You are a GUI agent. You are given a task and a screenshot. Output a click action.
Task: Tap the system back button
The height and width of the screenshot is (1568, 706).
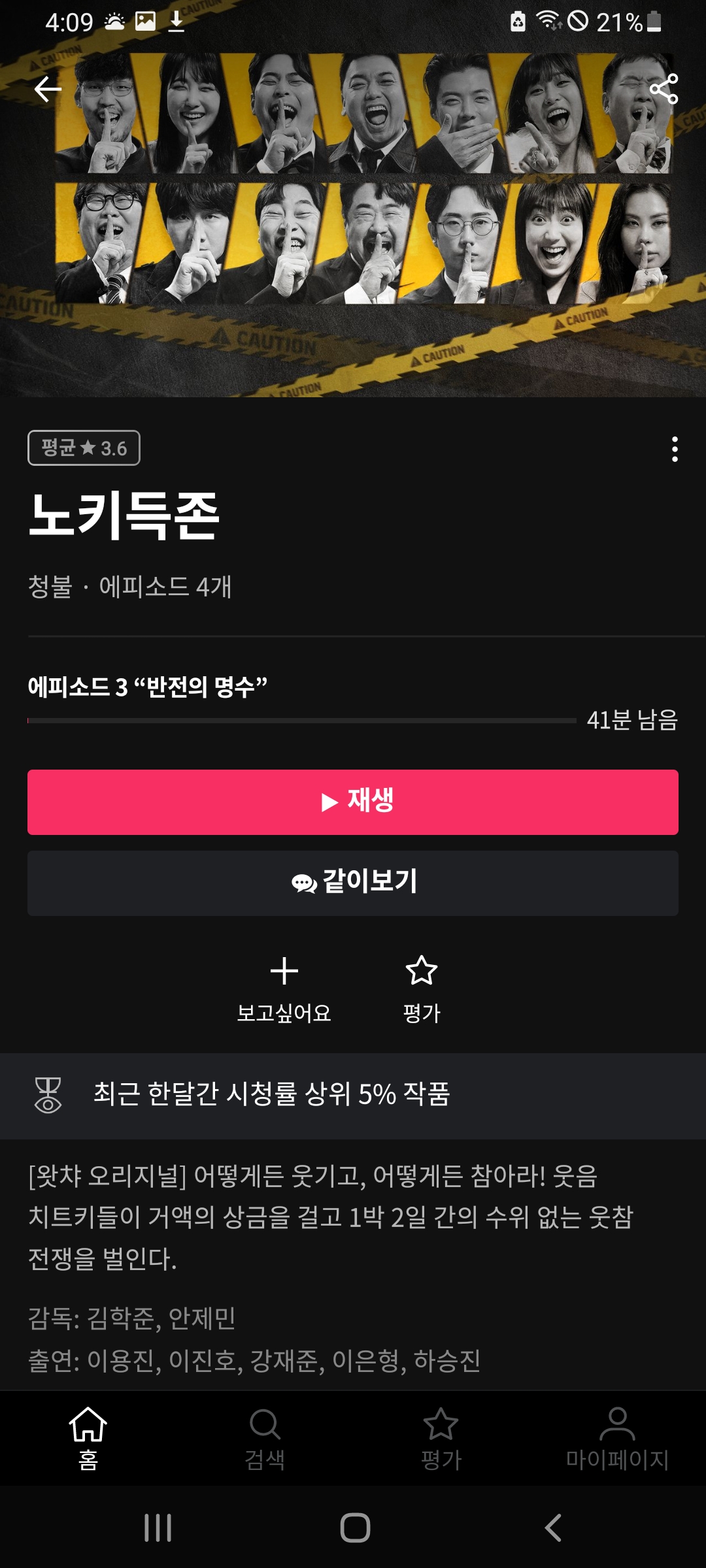click(x=553, y=1527)
